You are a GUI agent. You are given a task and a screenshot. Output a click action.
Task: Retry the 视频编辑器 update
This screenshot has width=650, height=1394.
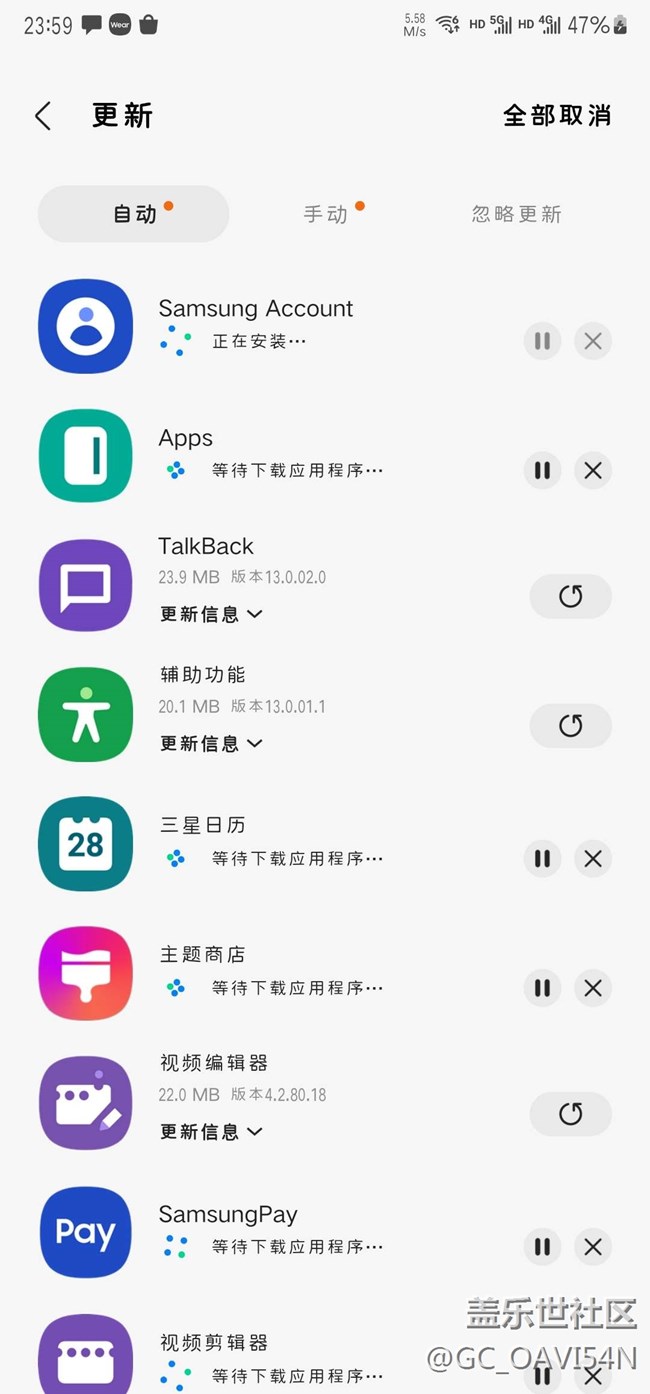570,1114
